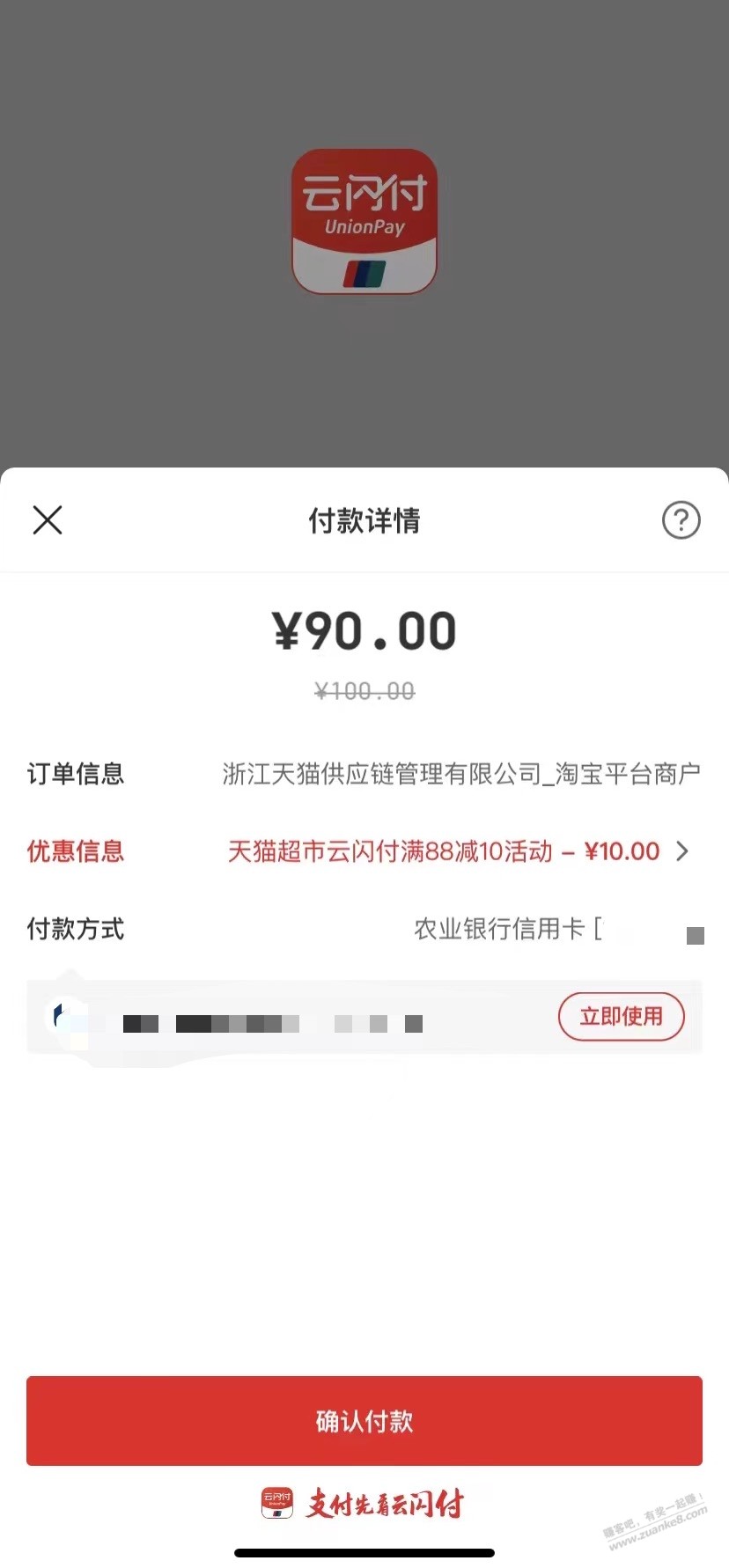
Task: Select the 优惠信息 label
Action: 75,850
